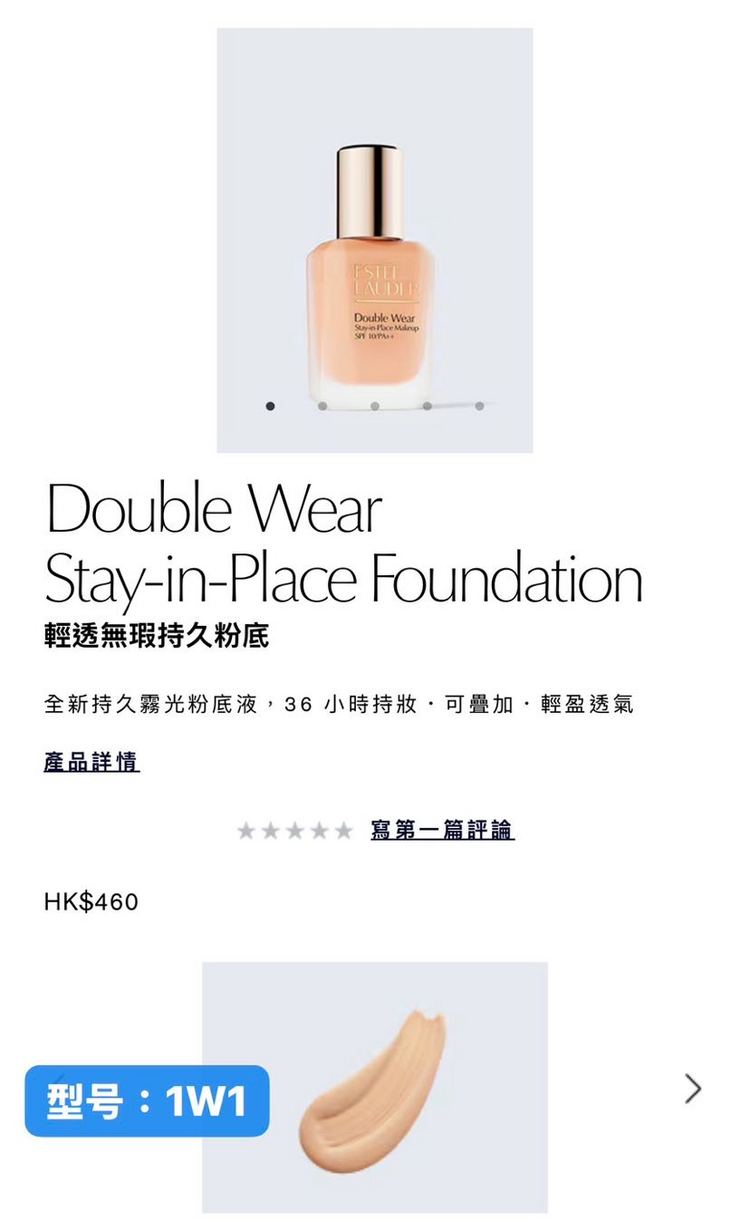Open the 產品詳情 product details link

point(92,763)
